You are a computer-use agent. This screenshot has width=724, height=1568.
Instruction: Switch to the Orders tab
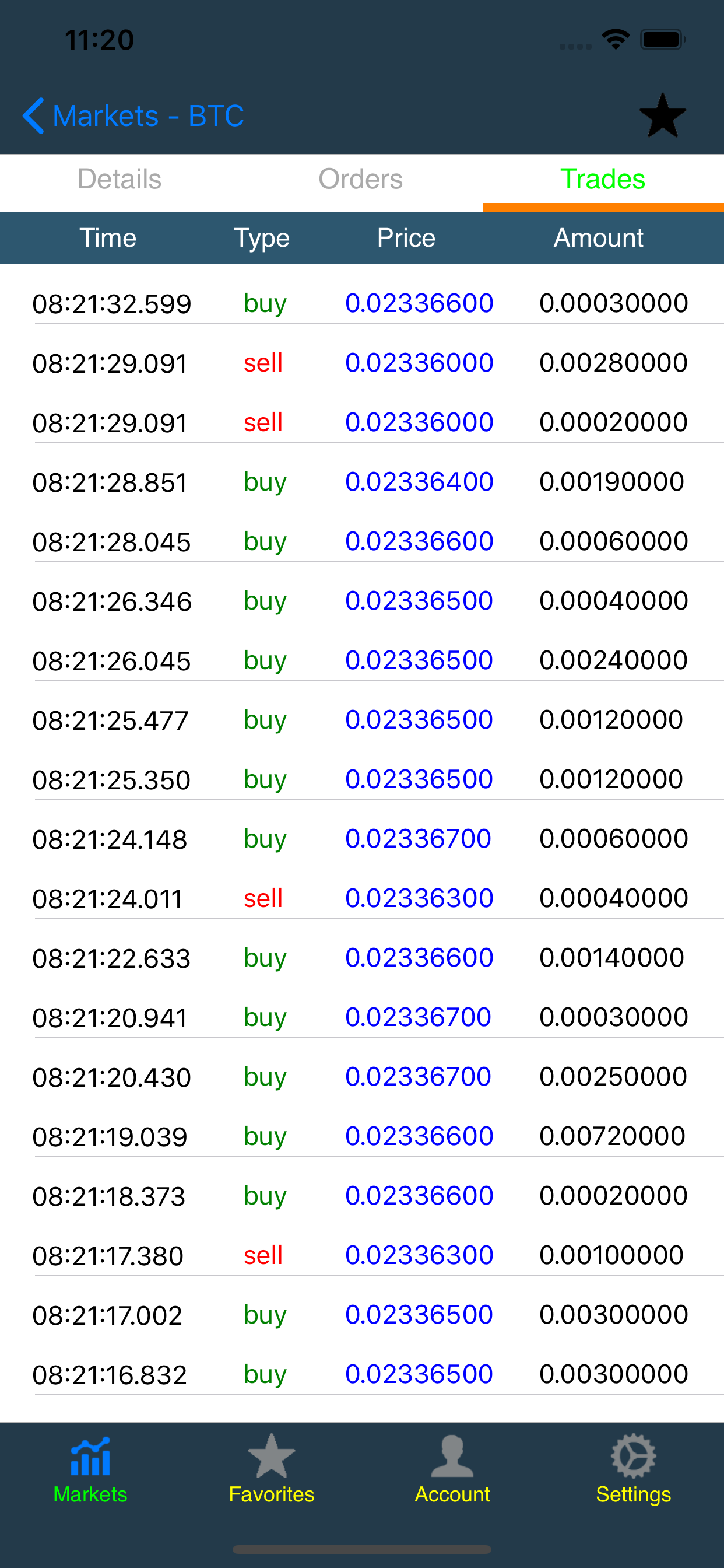tap(361, 180)
